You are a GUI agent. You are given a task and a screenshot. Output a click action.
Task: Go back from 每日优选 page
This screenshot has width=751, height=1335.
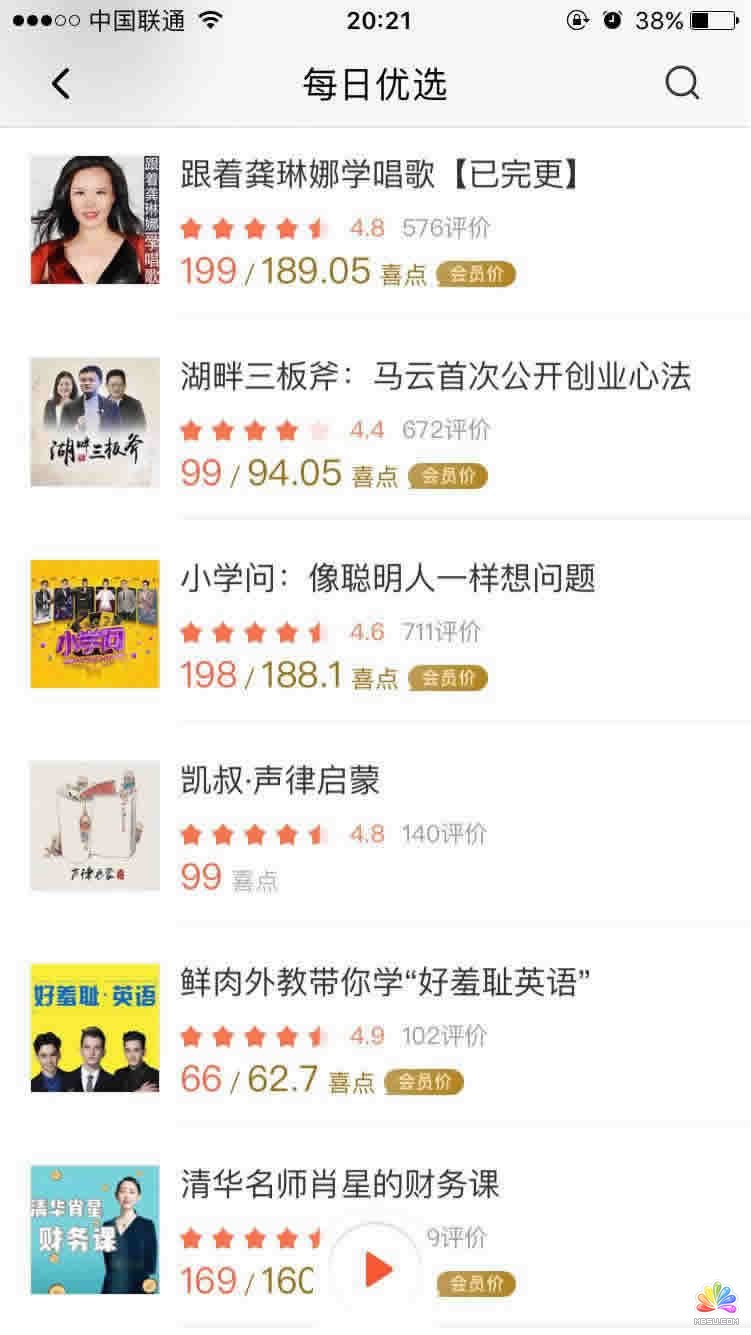[61, 84]
